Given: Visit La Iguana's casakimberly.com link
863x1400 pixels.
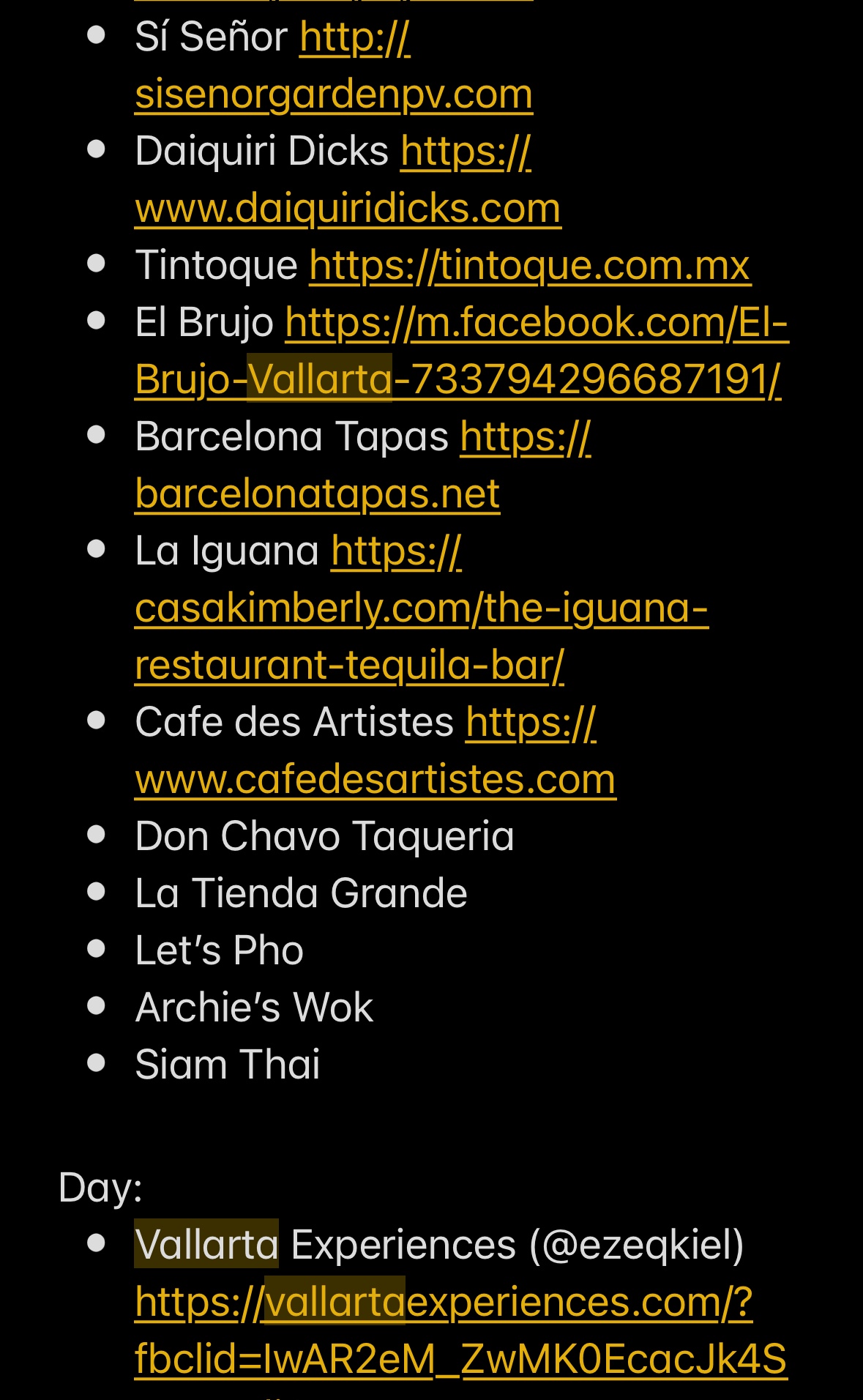Looking at the screenshot, I should (x=421, y=608).
